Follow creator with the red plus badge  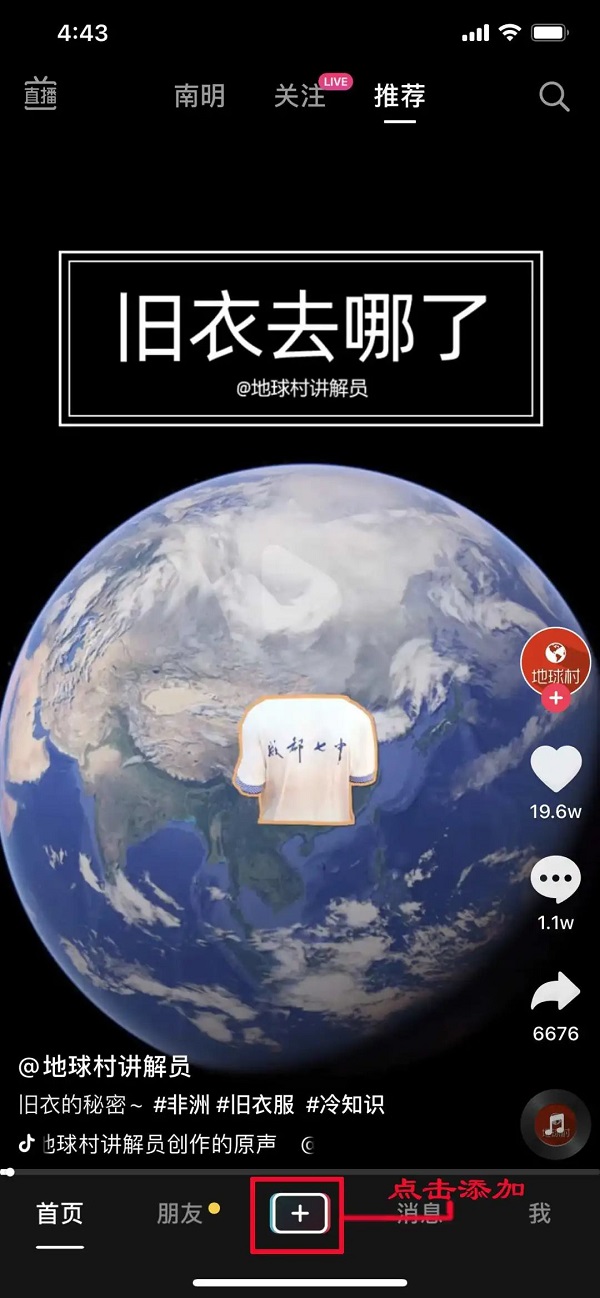tap(555, 700)
